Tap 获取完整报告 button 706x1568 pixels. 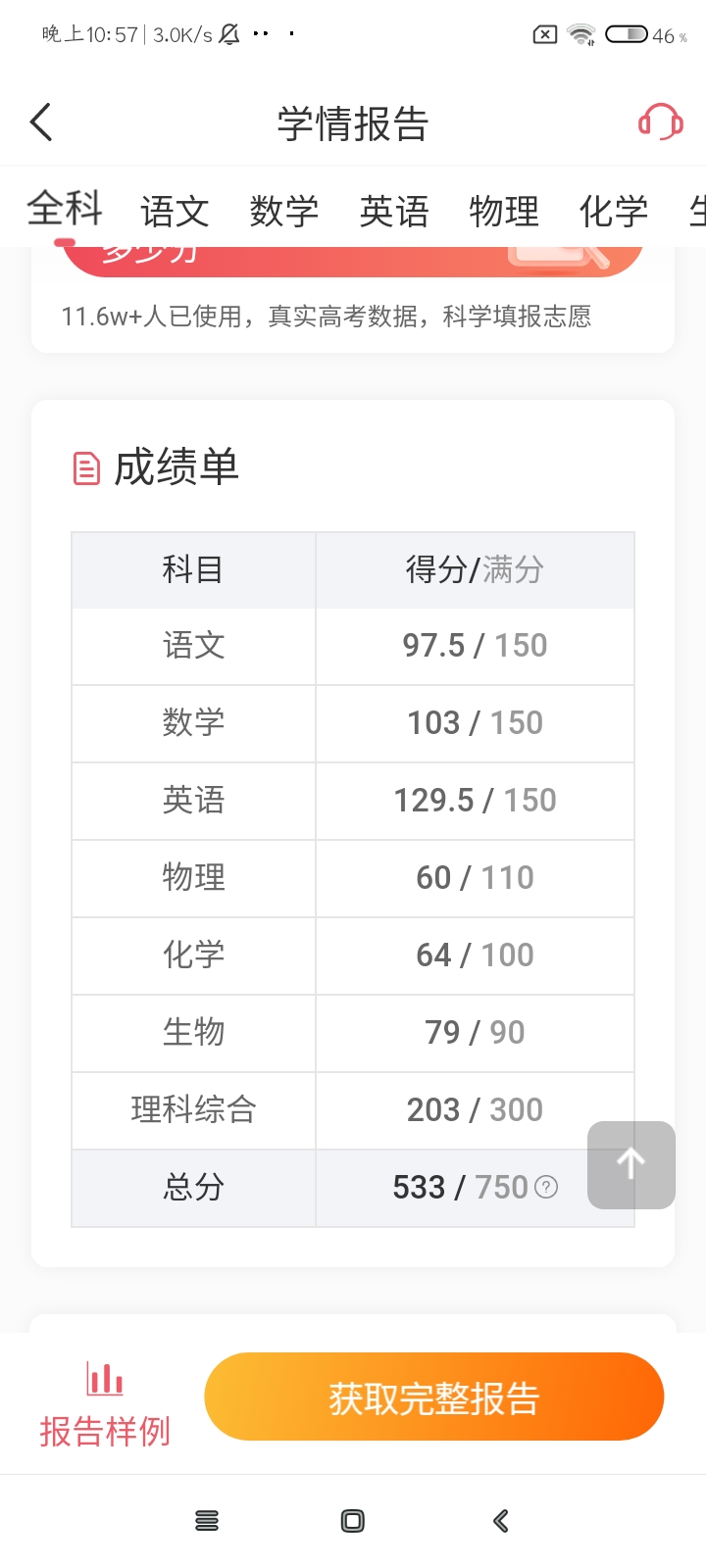[x=434, y=1397]
